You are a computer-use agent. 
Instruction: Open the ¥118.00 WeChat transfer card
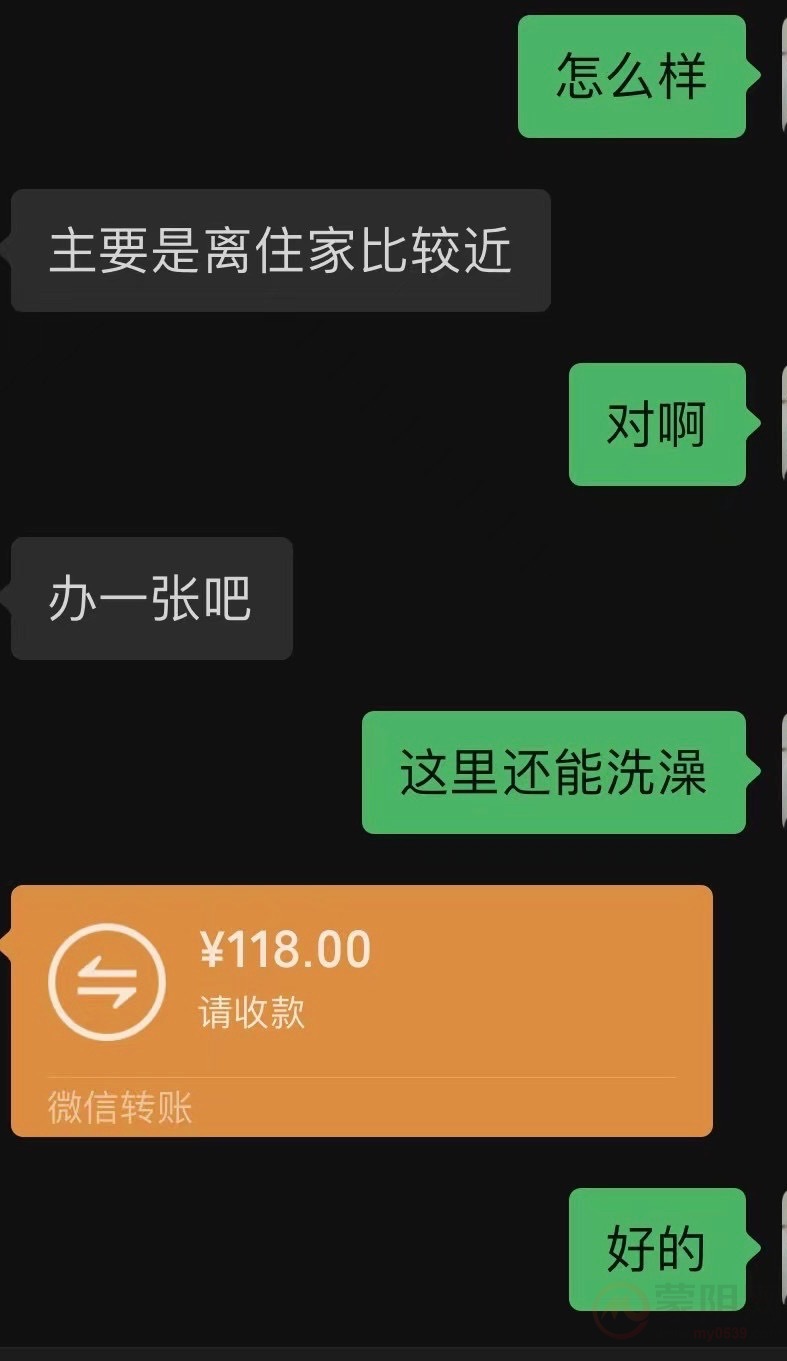(x=361, y=1010)
